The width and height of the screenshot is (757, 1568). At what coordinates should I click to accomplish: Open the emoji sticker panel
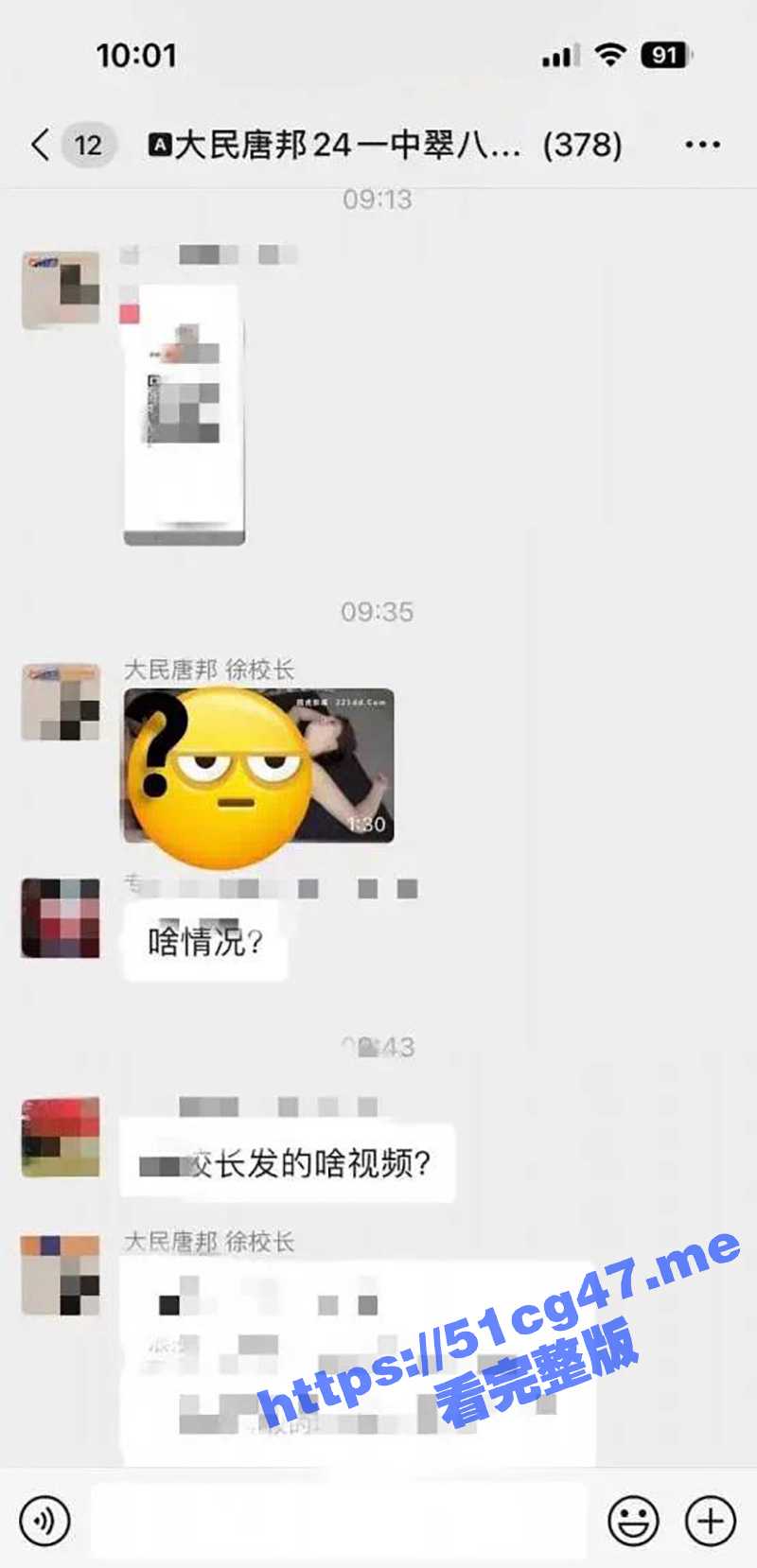[632, 1521]
